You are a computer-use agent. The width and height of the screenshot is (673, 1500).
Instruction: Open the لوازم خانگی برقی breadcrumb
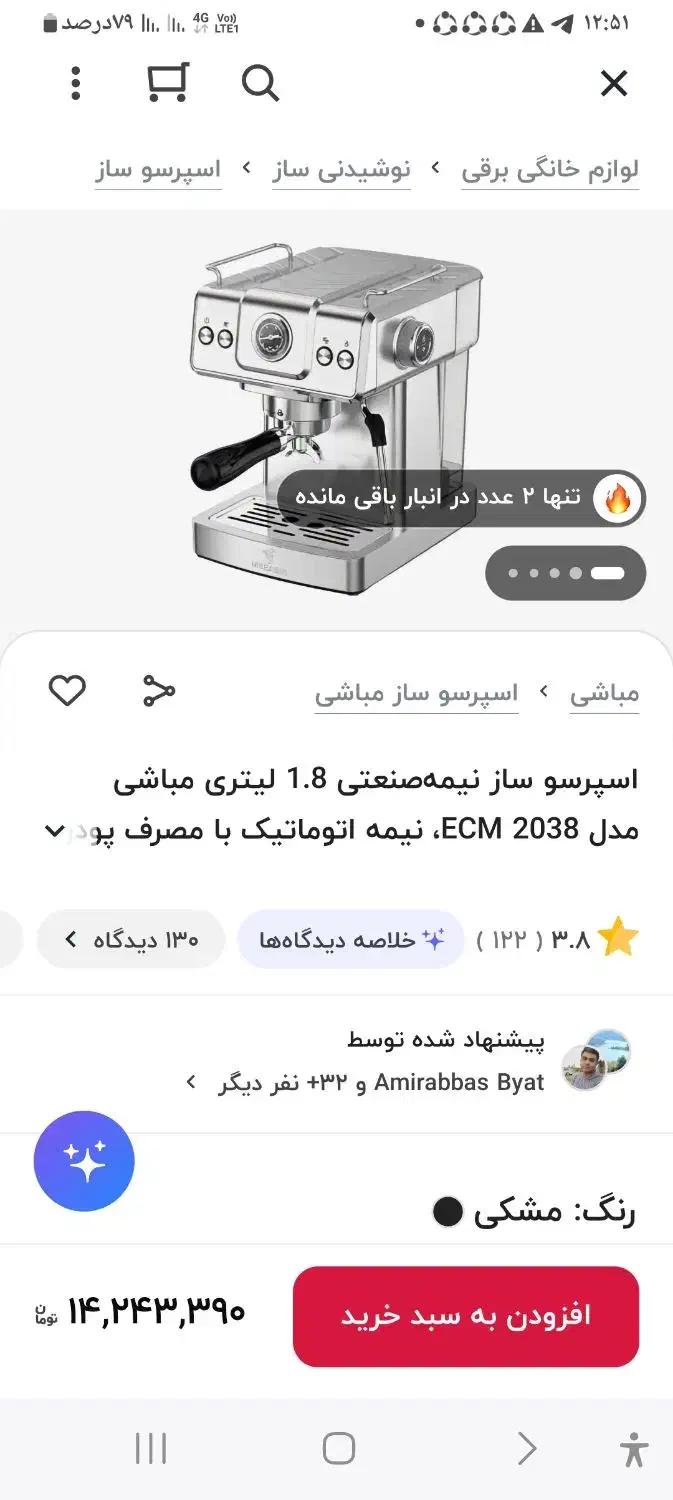[550, 169]
